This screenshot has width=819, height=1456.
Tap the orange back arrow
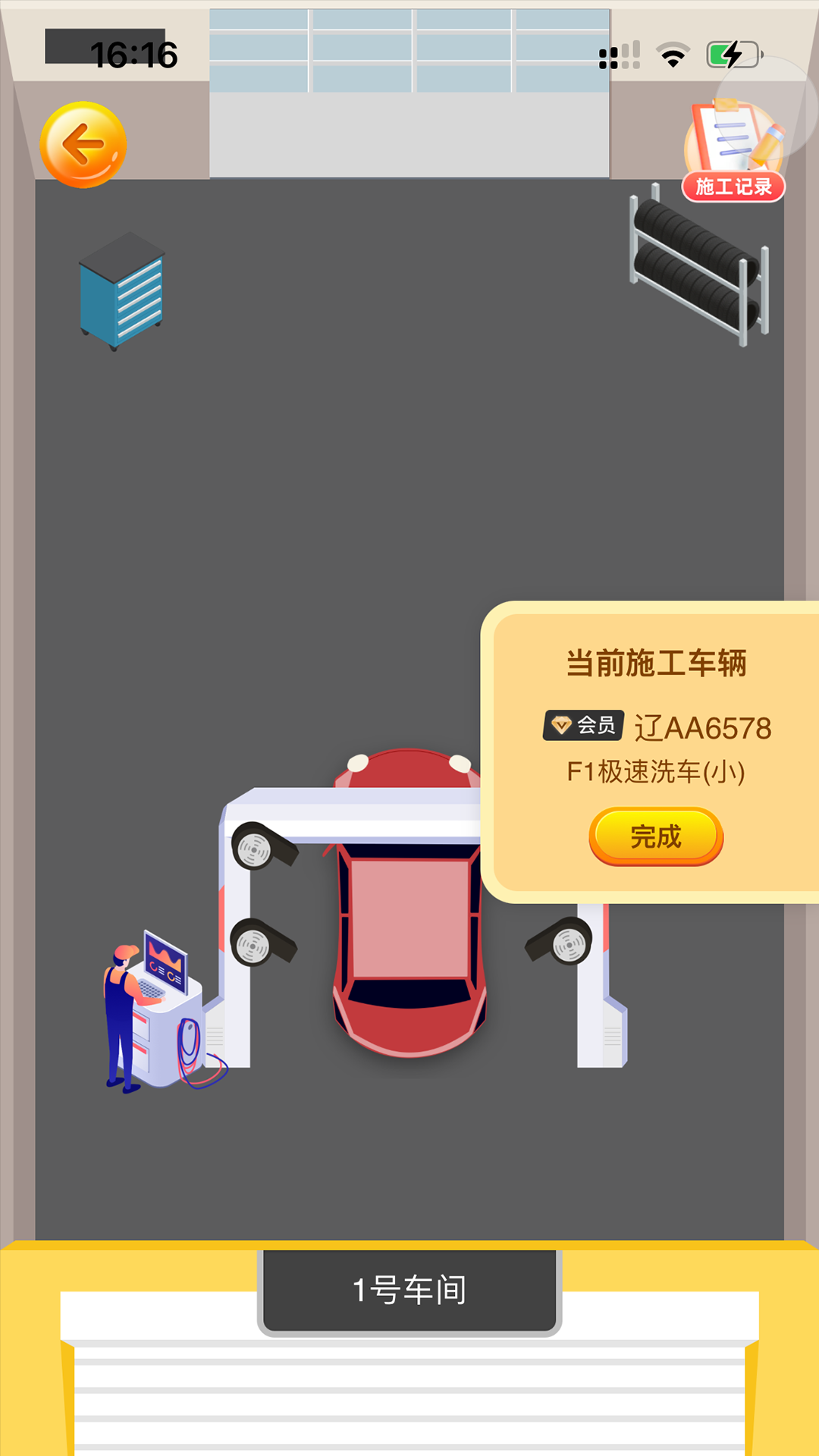pos(83,145)
